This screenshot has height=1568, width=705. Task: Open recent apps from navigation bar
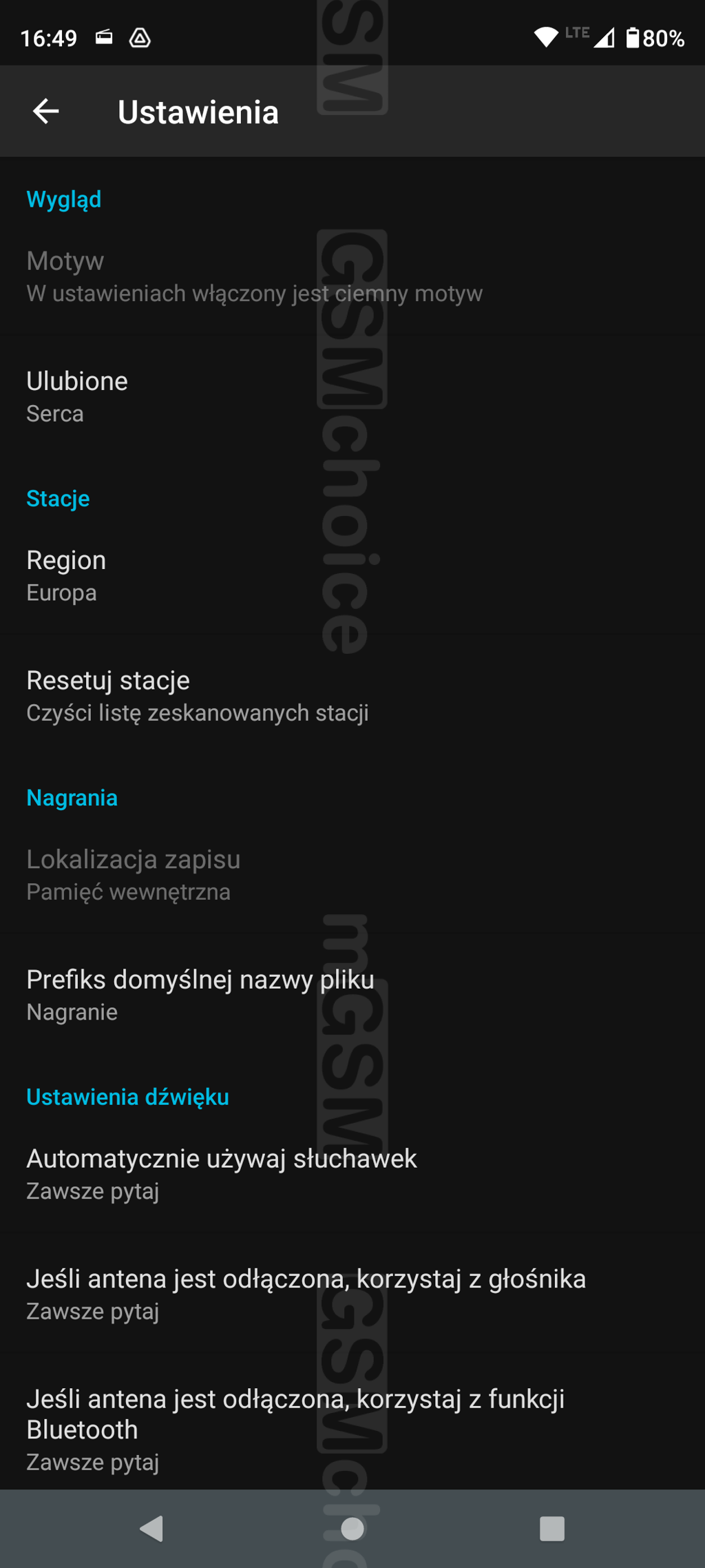click(551, 1529)
